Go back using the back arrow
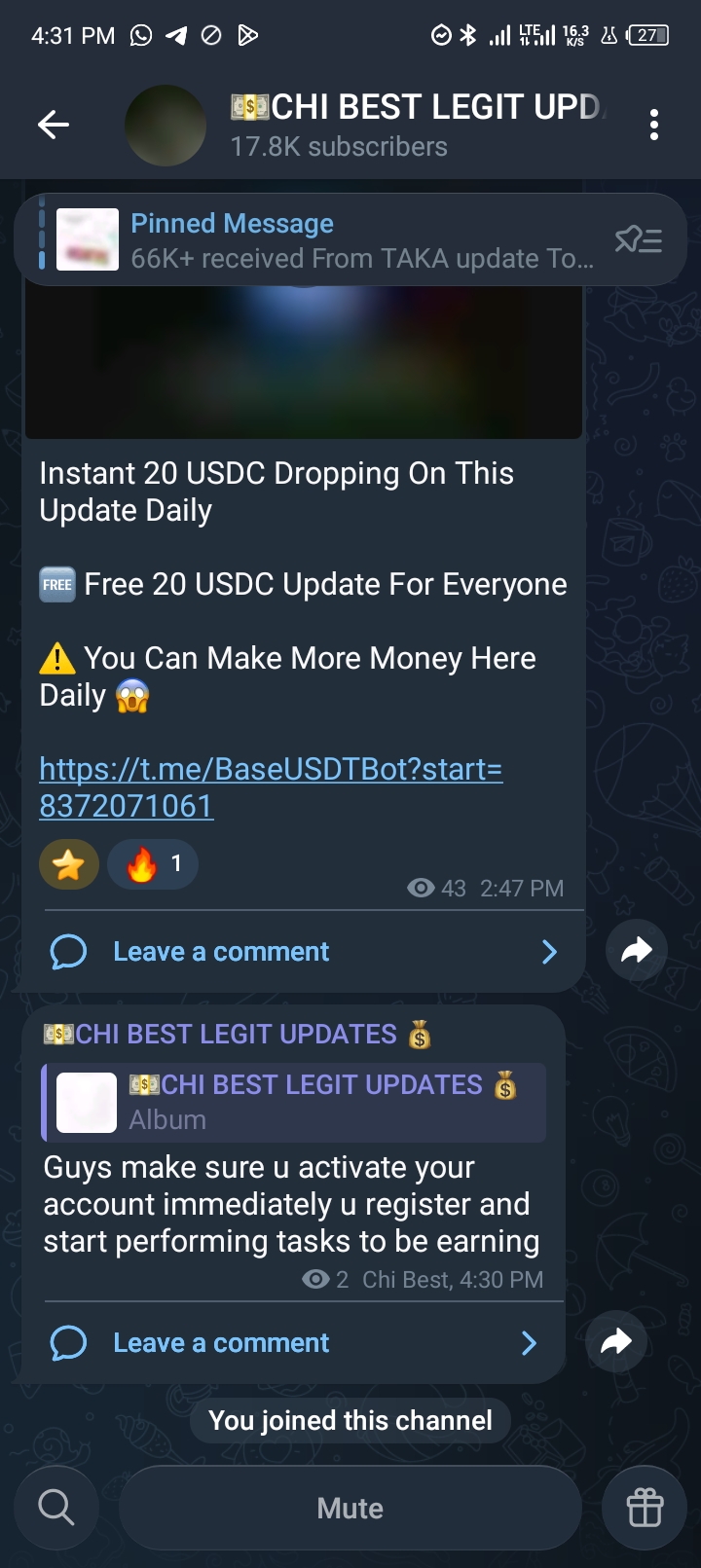The image size is (701, 1568). (54, 125)
